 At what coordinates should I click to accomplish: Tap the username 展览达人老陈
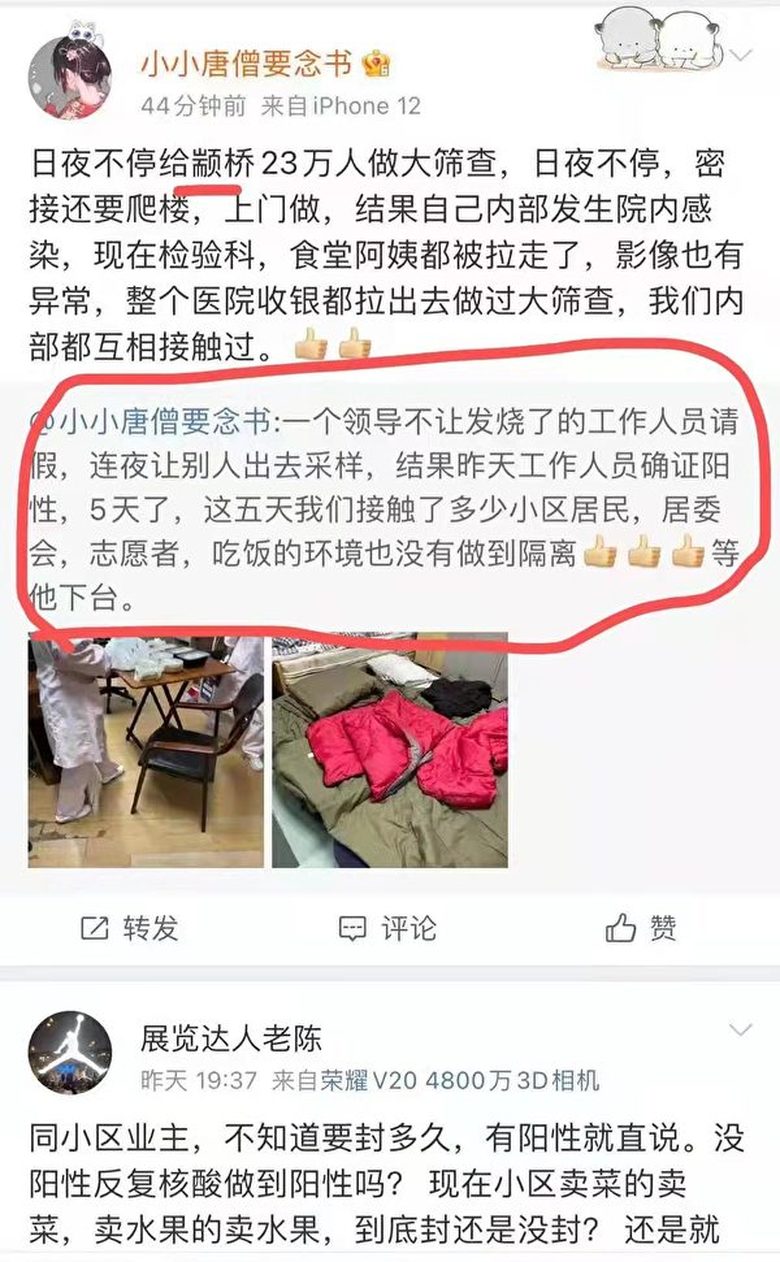231,1038
